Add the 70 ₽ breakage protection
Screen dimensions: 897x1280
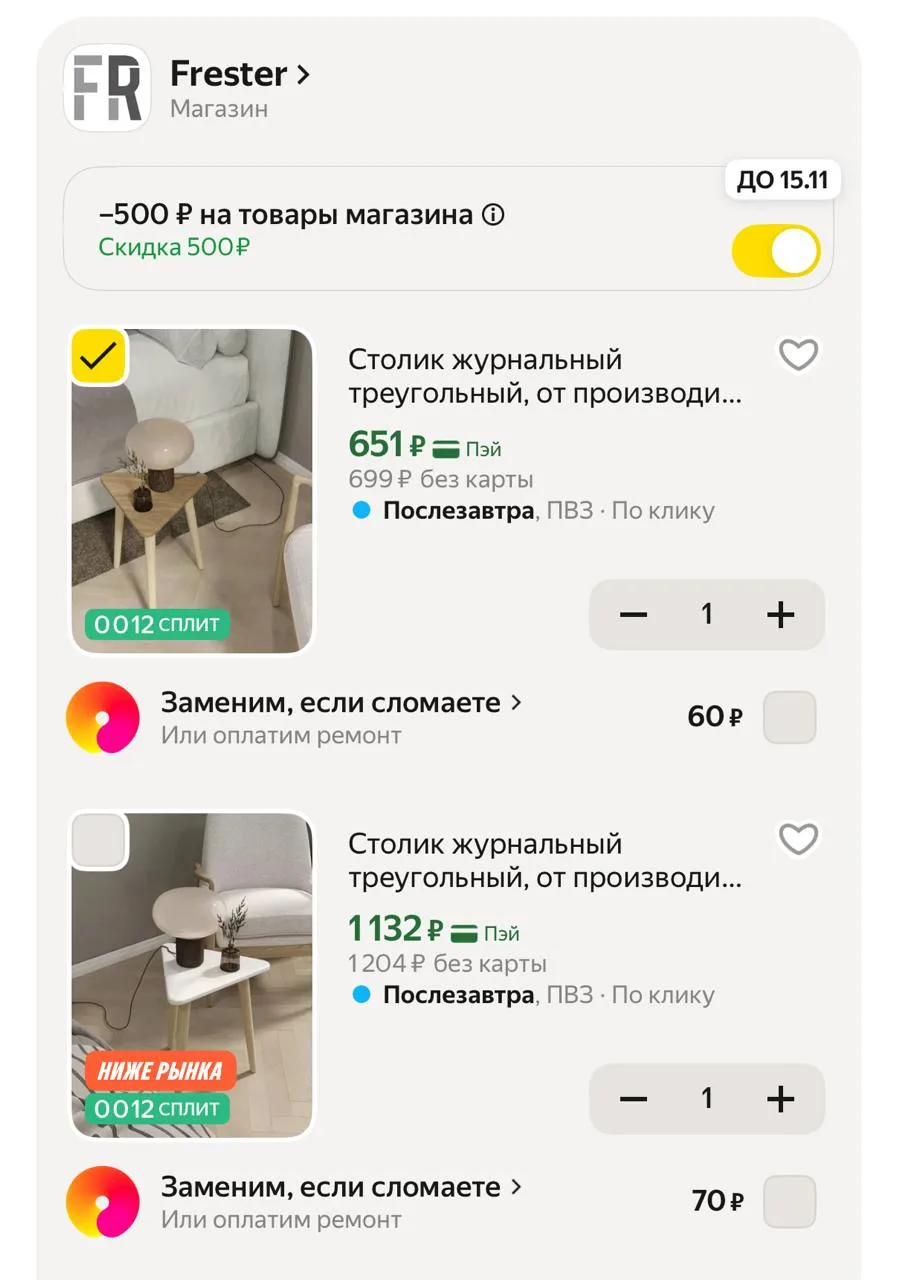(790, 1201)
